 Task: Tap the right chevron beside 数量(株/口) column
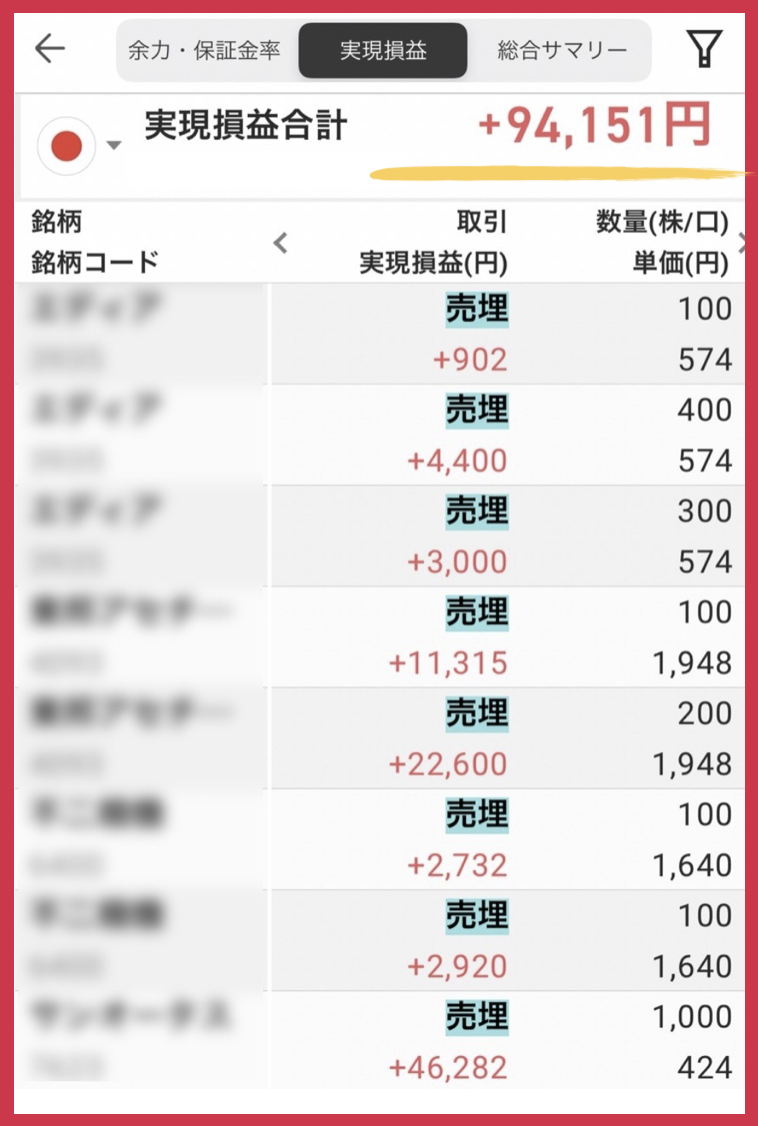coord(742,242)
